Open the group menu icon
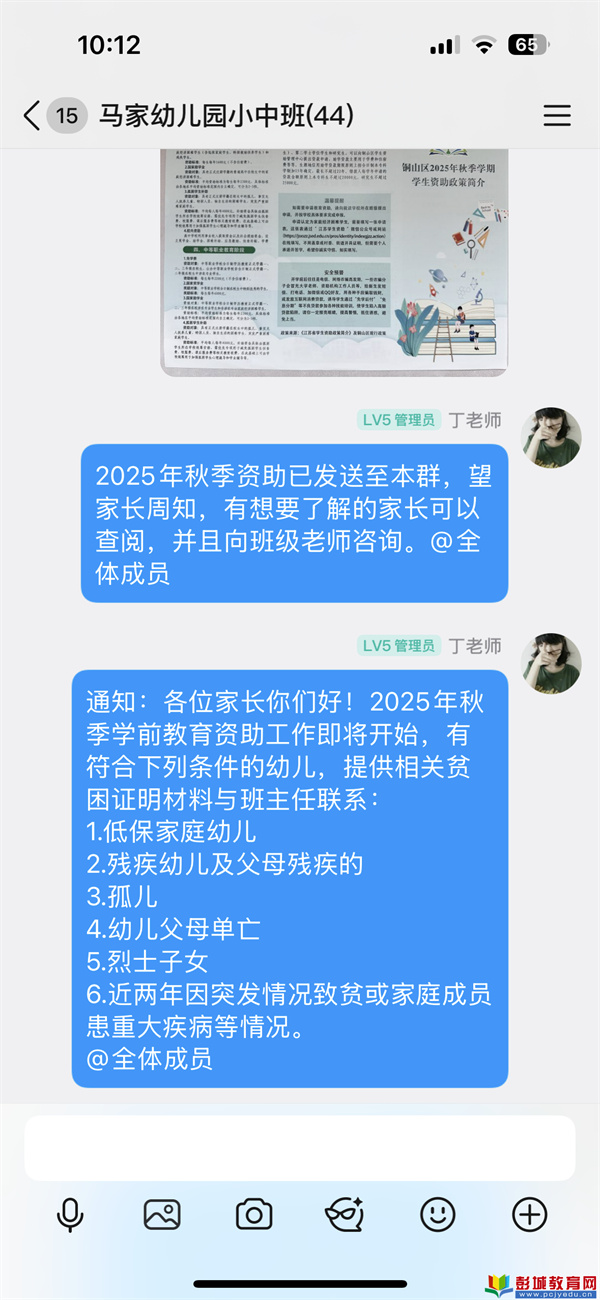600x1300 pixels. coord(557,116)
